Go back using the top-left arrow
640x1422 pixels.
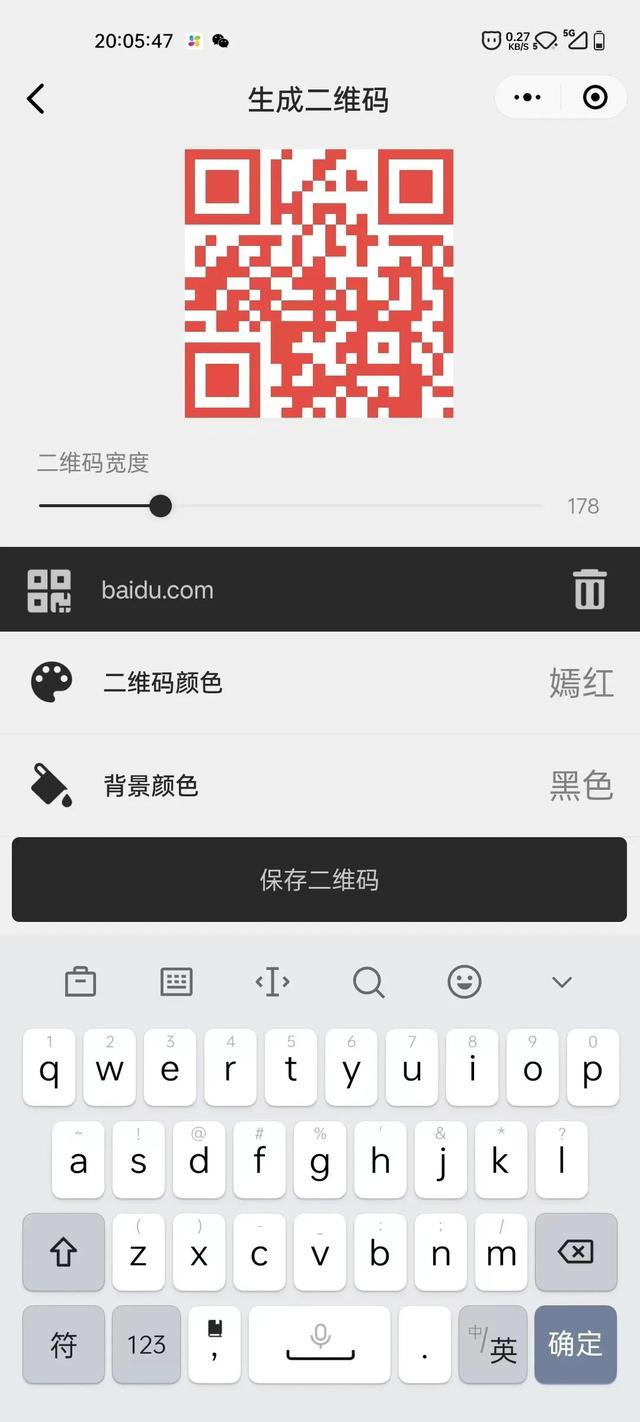coord(36,99)
